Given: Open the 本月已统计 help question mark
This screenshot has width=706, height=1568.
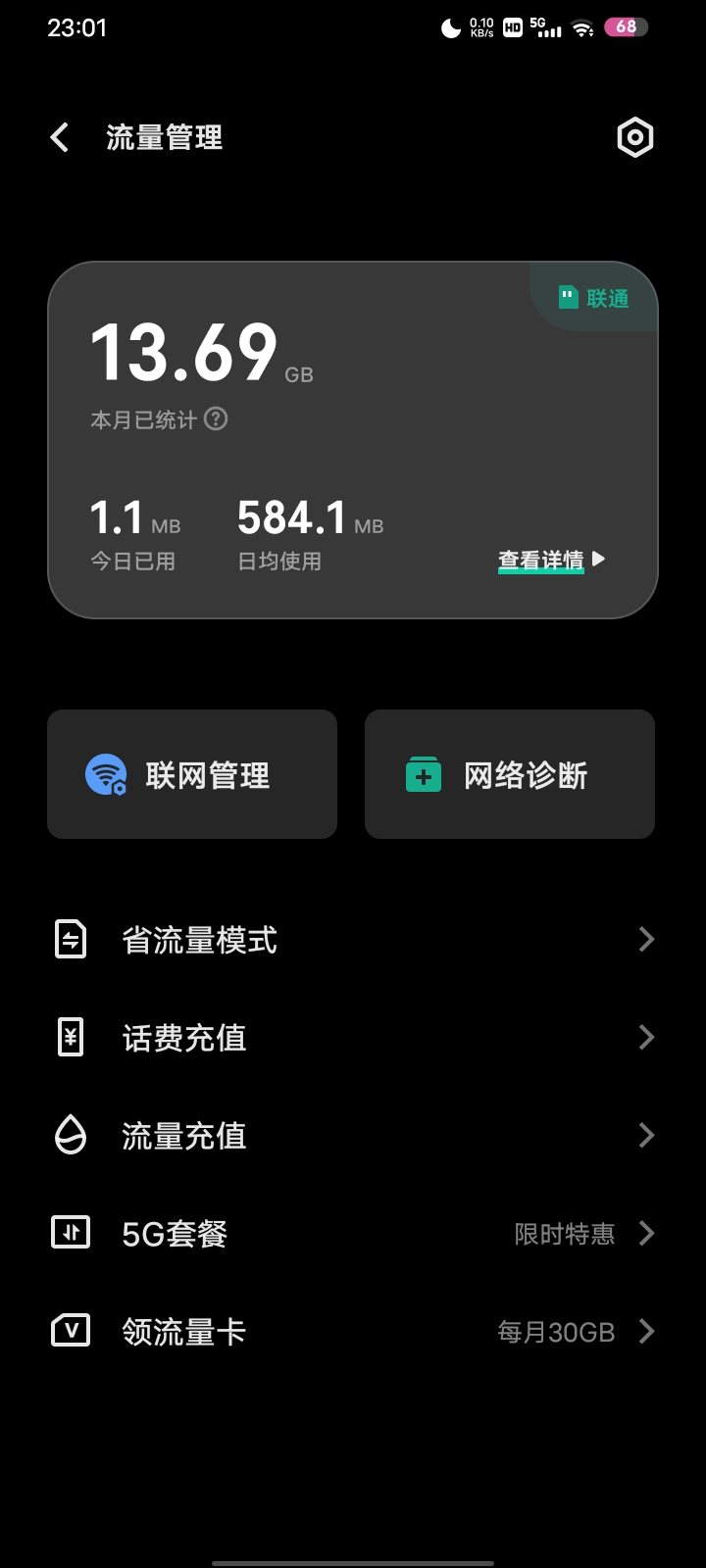Looking at the screenshot, I should (216, 419).
